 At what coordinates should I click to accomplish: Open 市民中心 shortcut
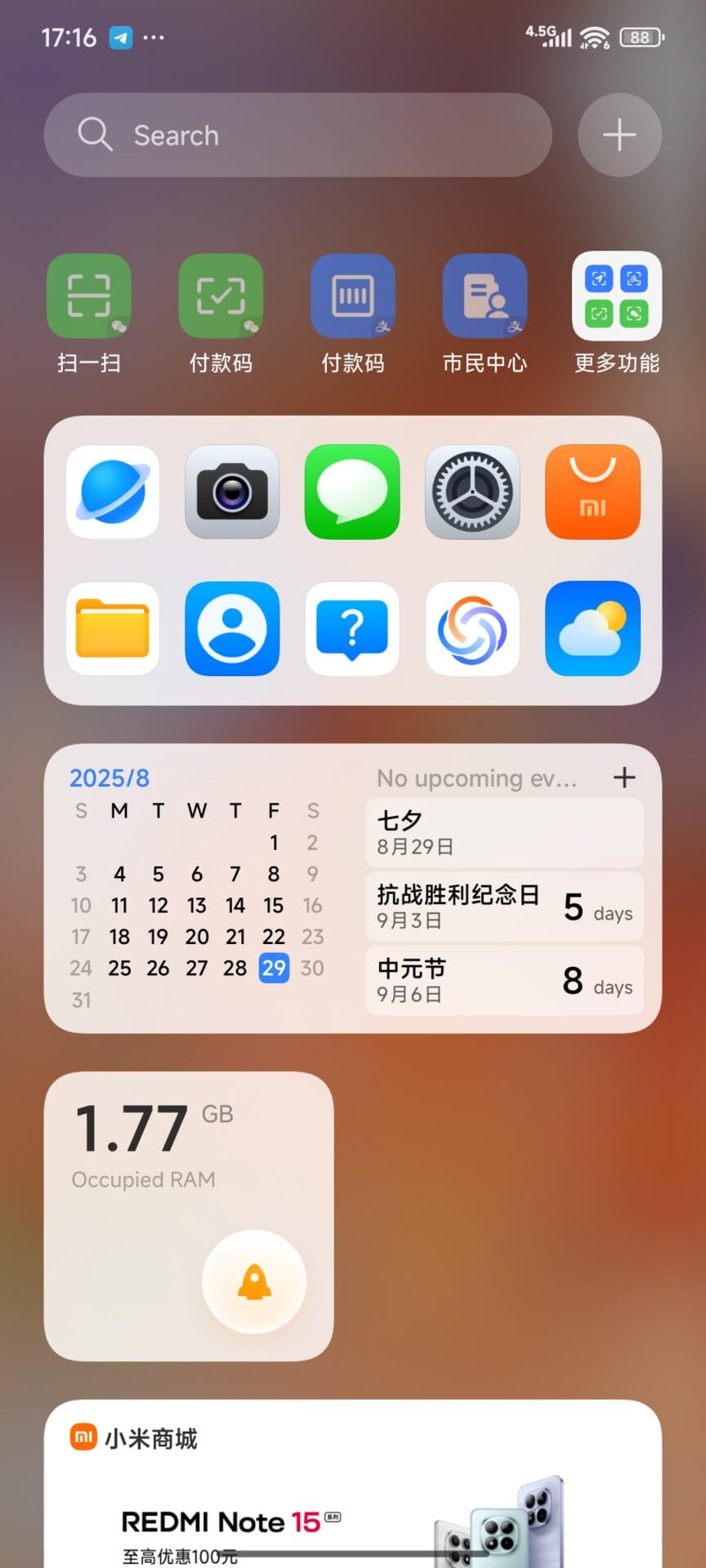(485, 296)
